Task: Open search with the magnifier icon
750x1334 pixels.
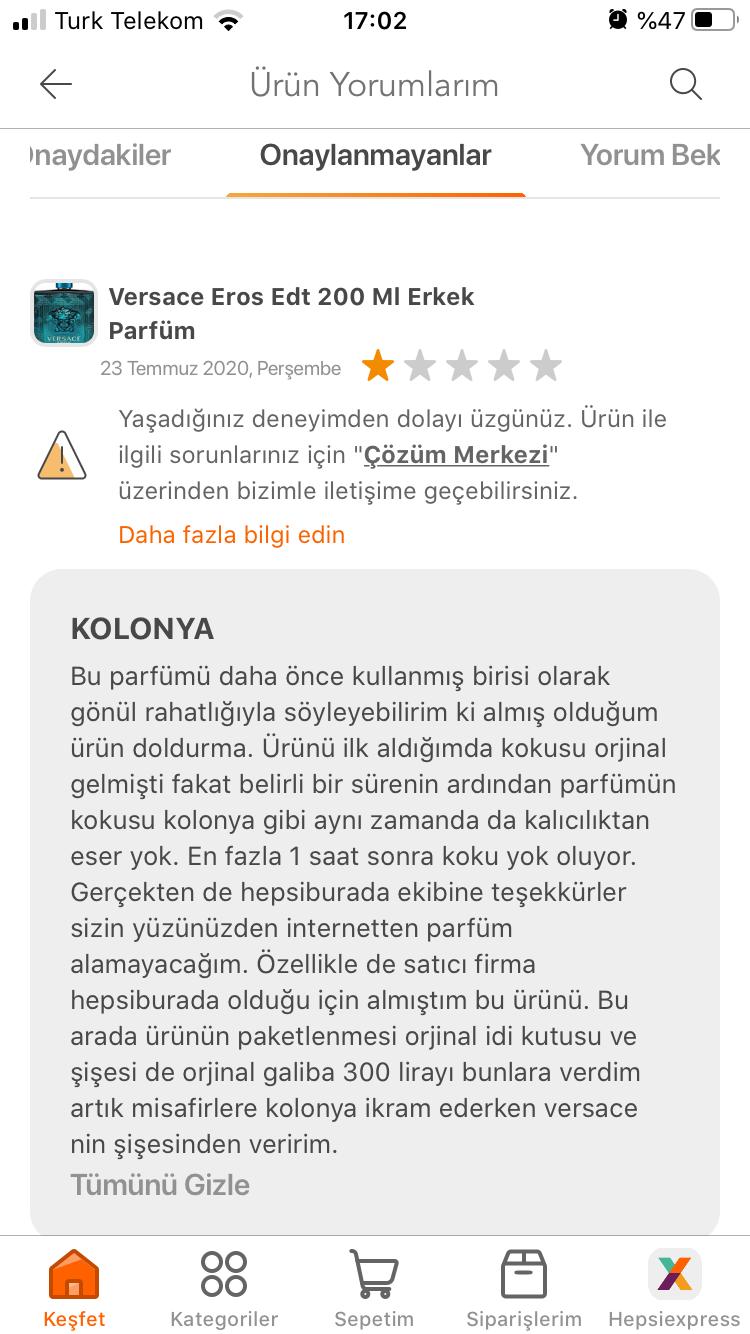Action: point(685,85)
